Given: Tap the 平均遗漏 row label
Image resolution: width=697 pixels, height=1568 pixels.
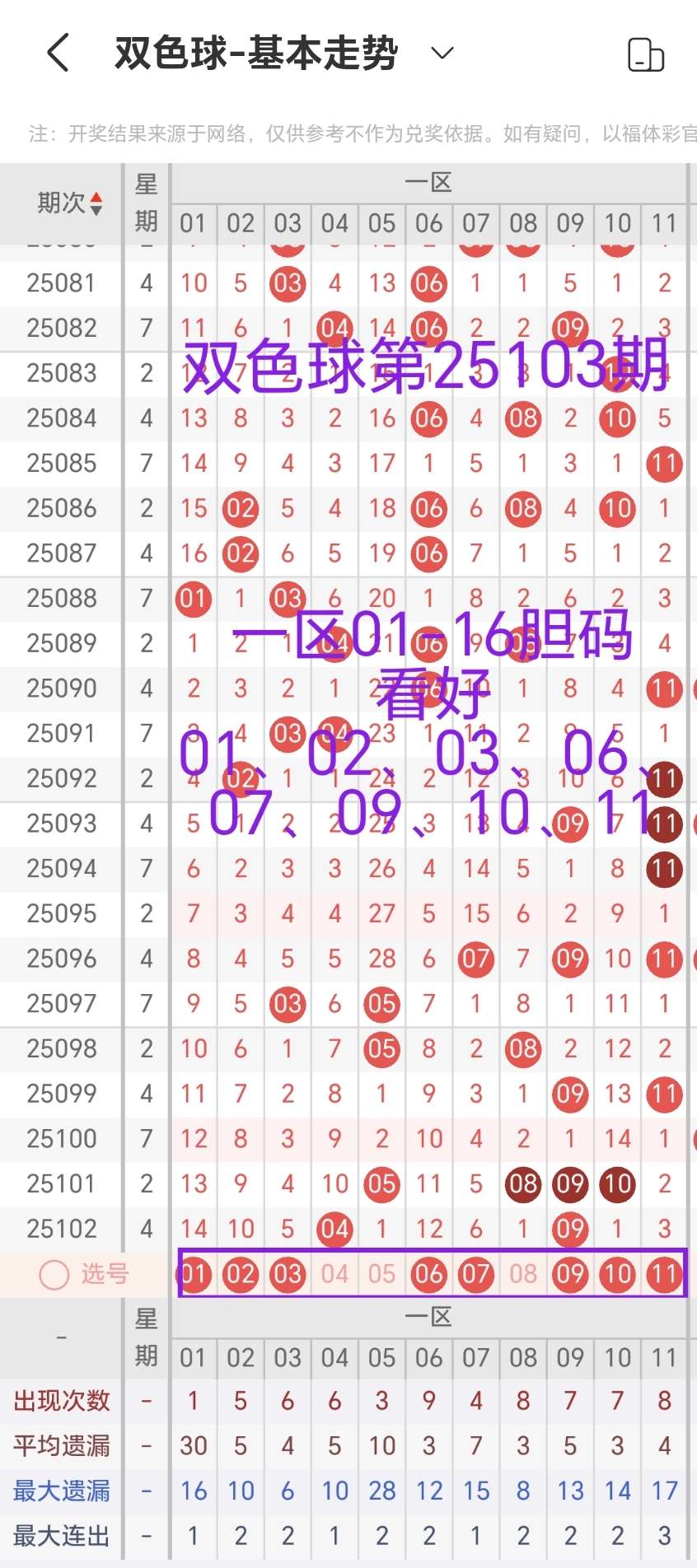Looking at the screenshot, I should [59, 1445].
